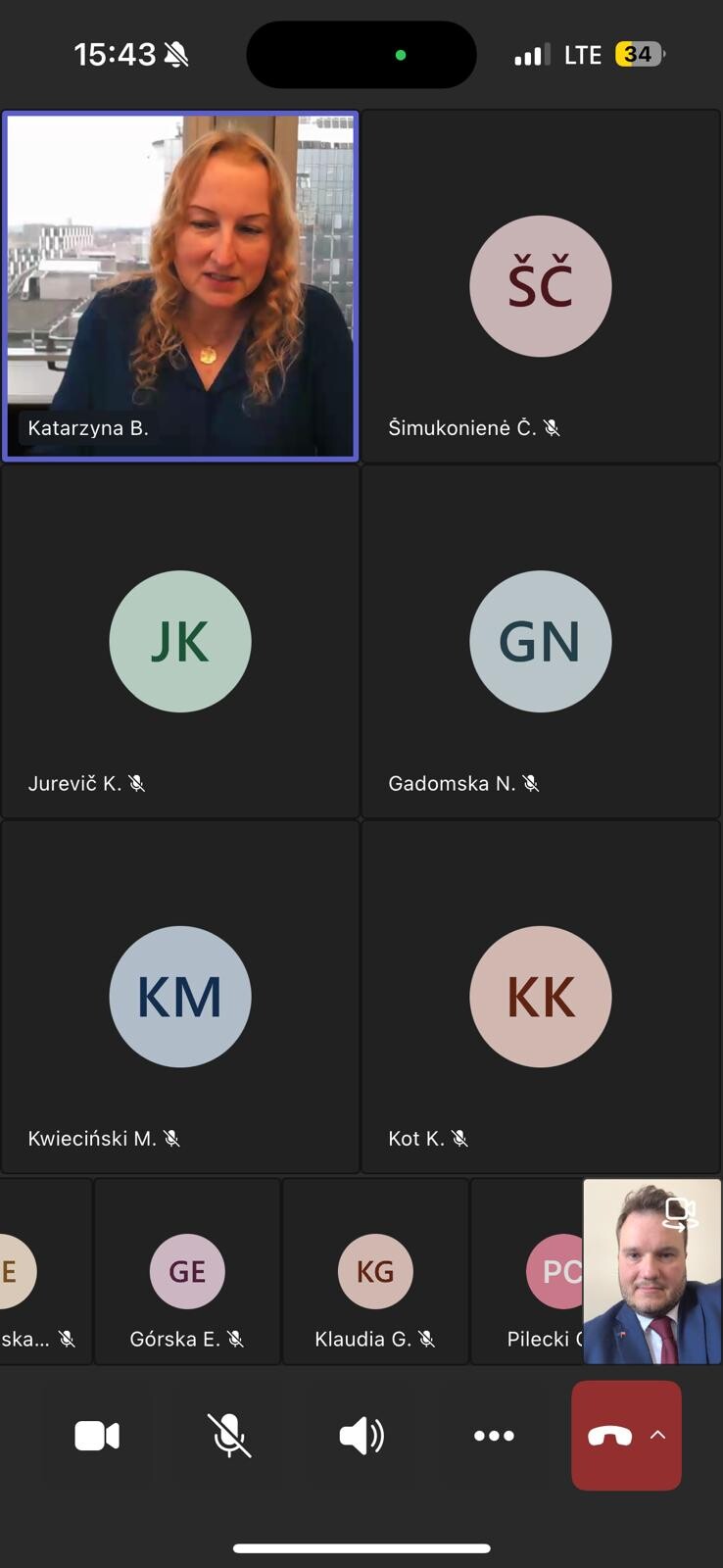Flip the camera on self-view
723x1568 pixels.
[680, 1213]
